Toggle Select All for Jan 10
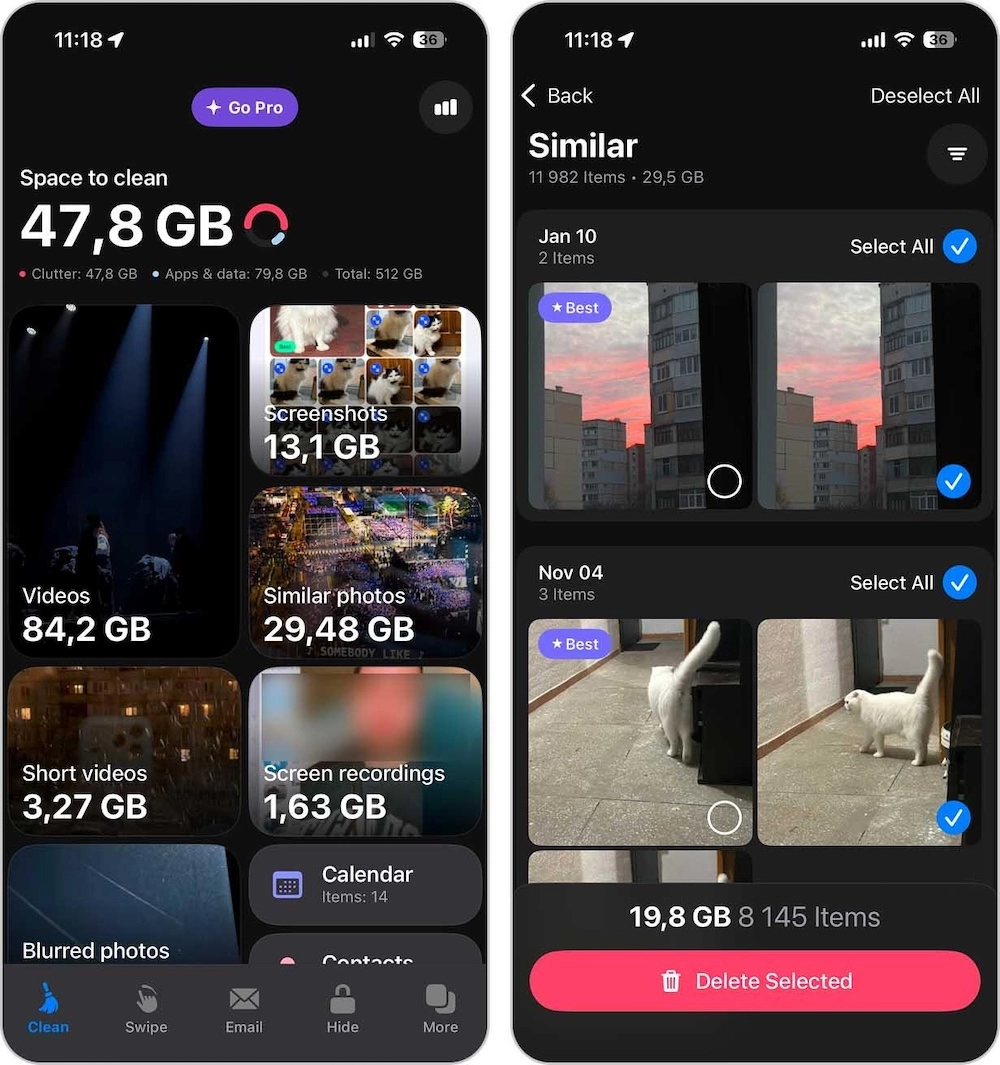This screenshot has height=1065, width=1000. pyautogui.click(x=959, y=246)
